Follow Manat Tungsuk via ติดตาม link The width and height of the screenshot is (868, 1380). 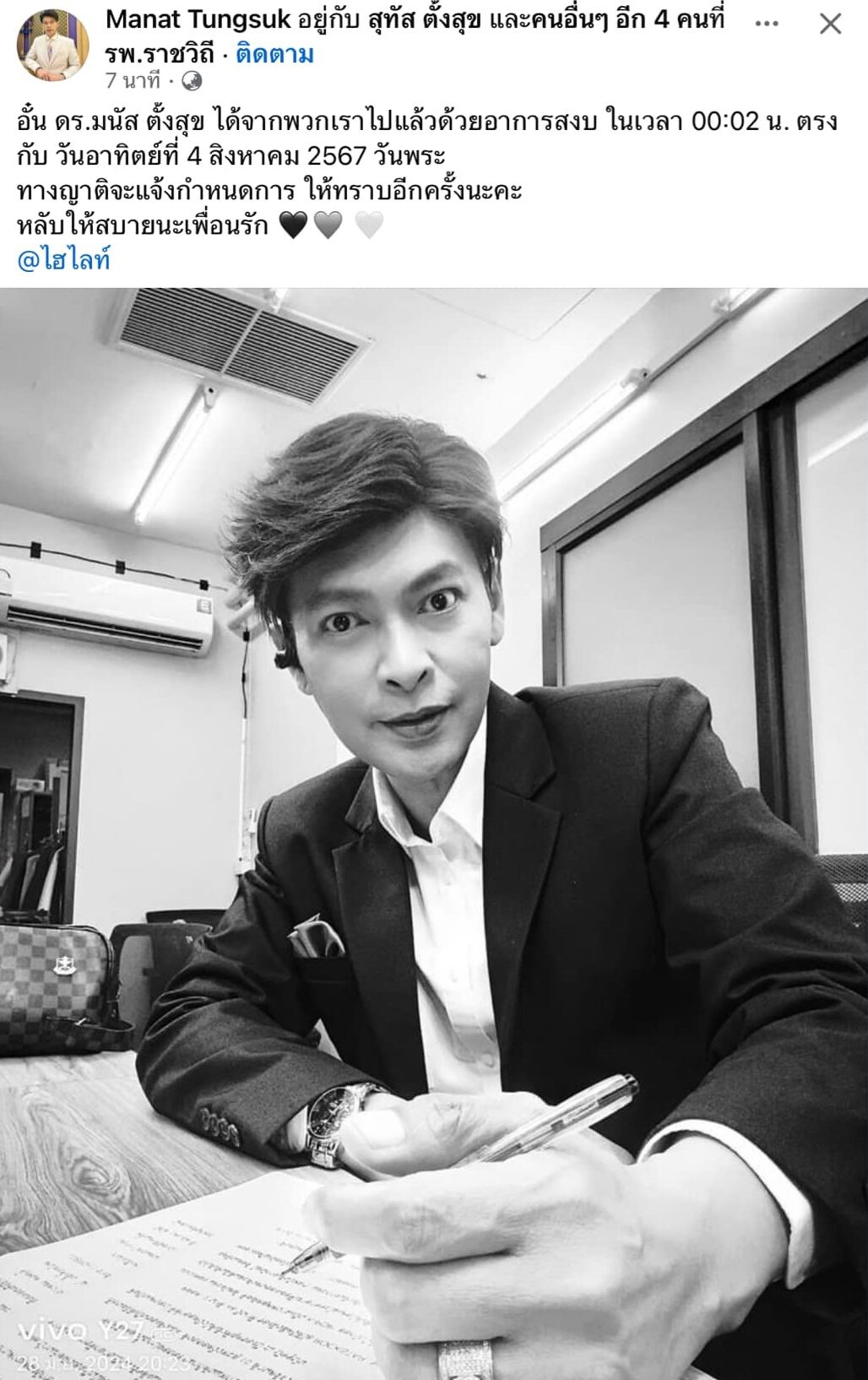tap(275, 55)
